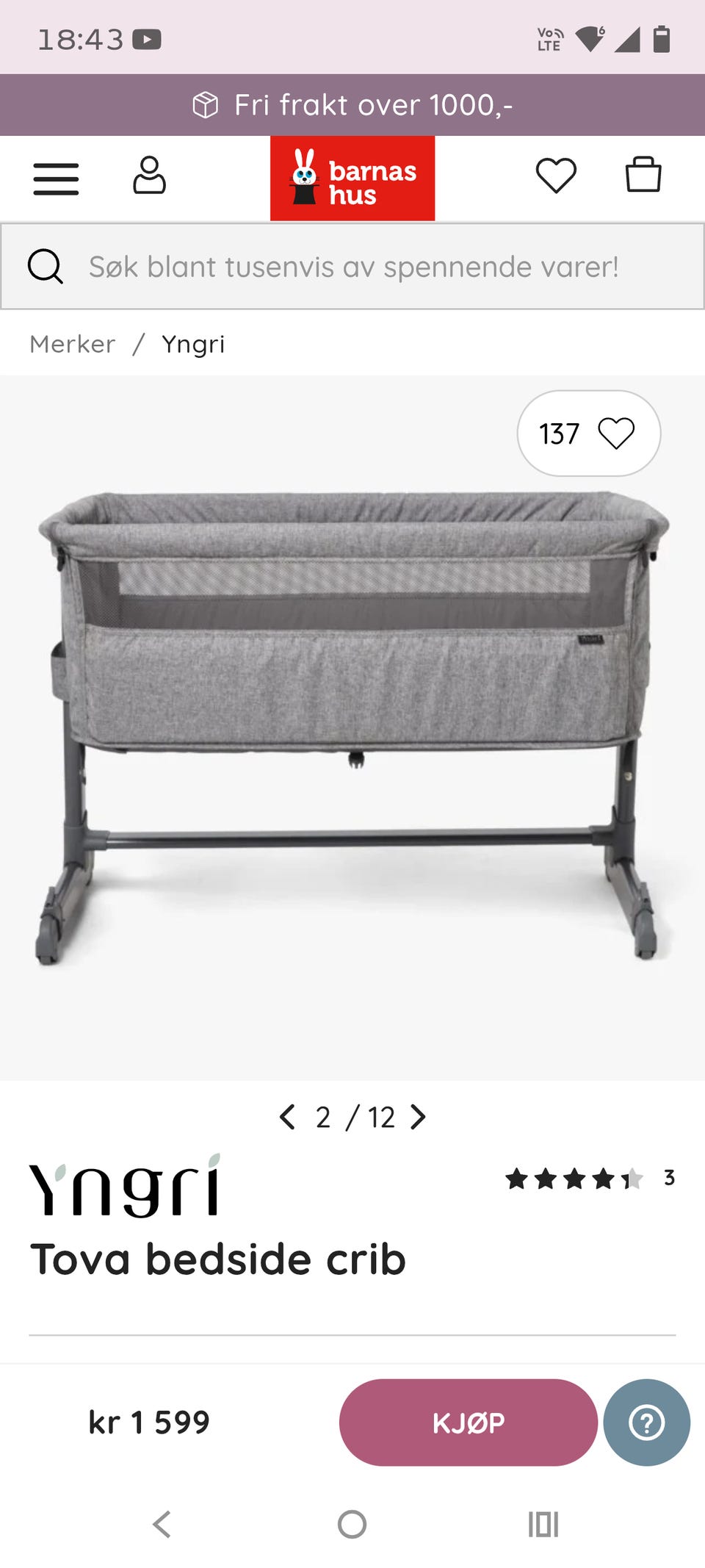Show the previous product image

coord(287,1117)
